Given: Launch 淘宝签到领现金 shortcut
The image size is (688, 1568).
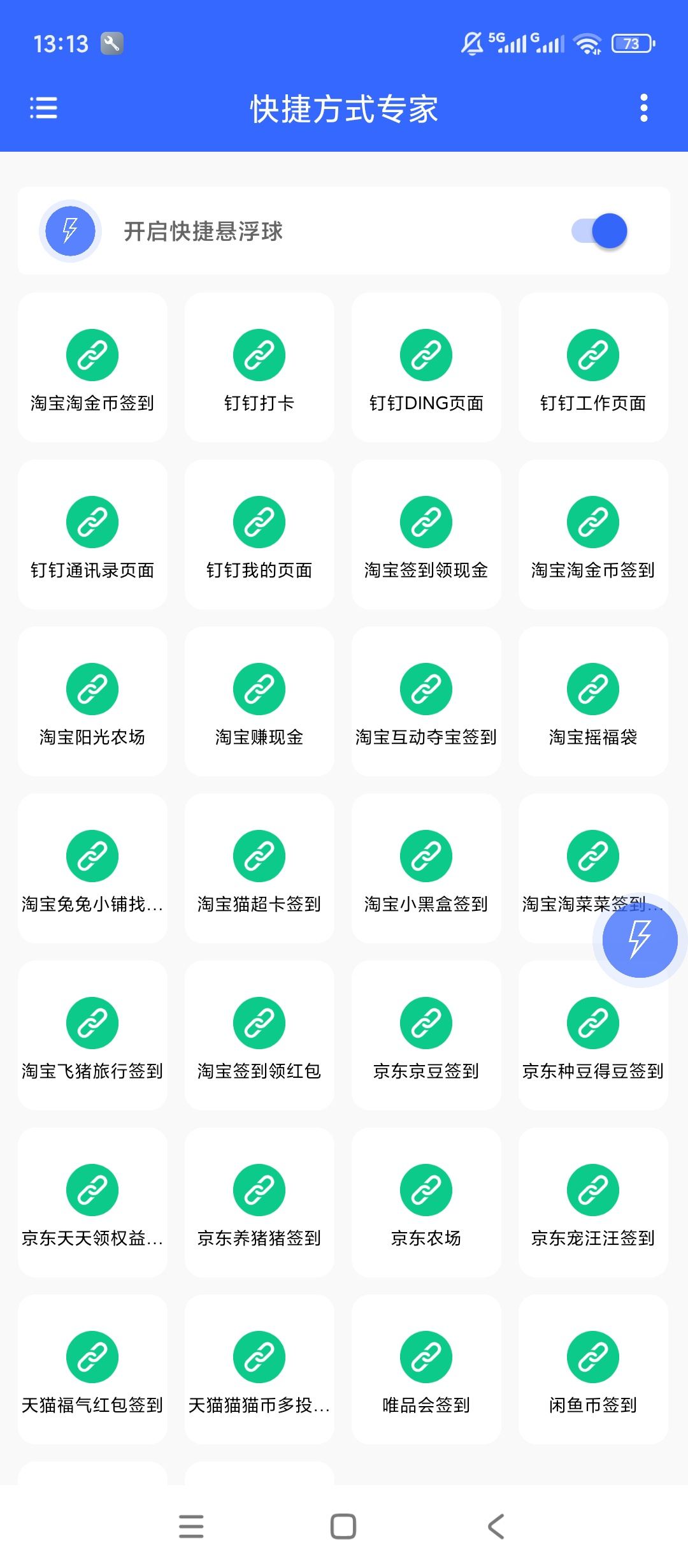Looking at the screenshot, I should click(x=426, y=535).
